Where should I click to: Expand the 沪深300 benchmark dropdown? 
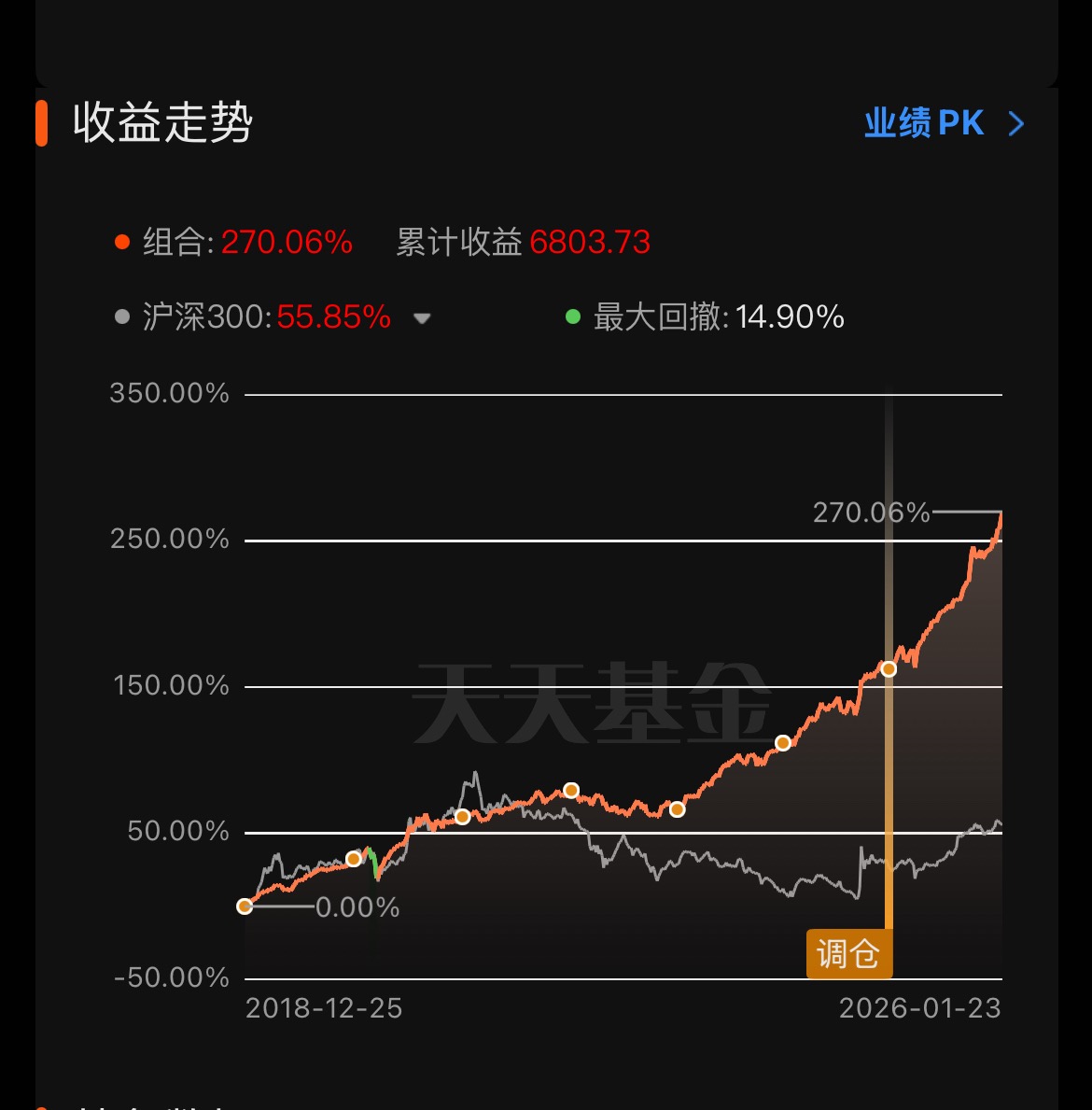pyautogui.click(x=422, y=318)
